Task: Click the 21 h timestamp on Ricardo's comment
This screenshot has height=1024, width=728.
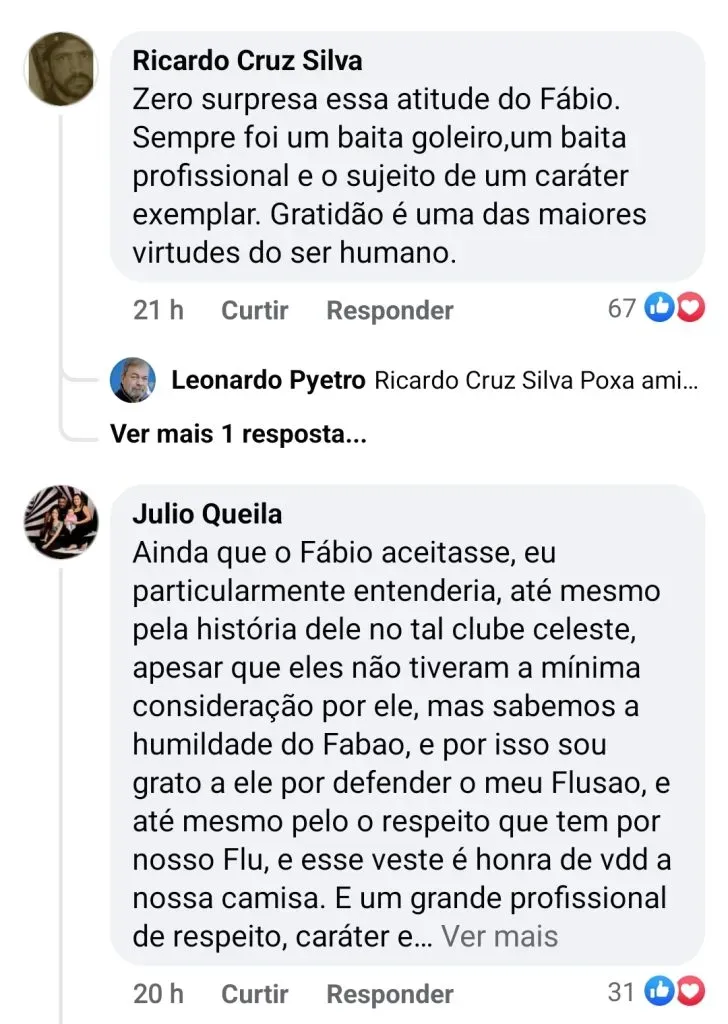Action: pyautogui.click(x=157, y=310)
